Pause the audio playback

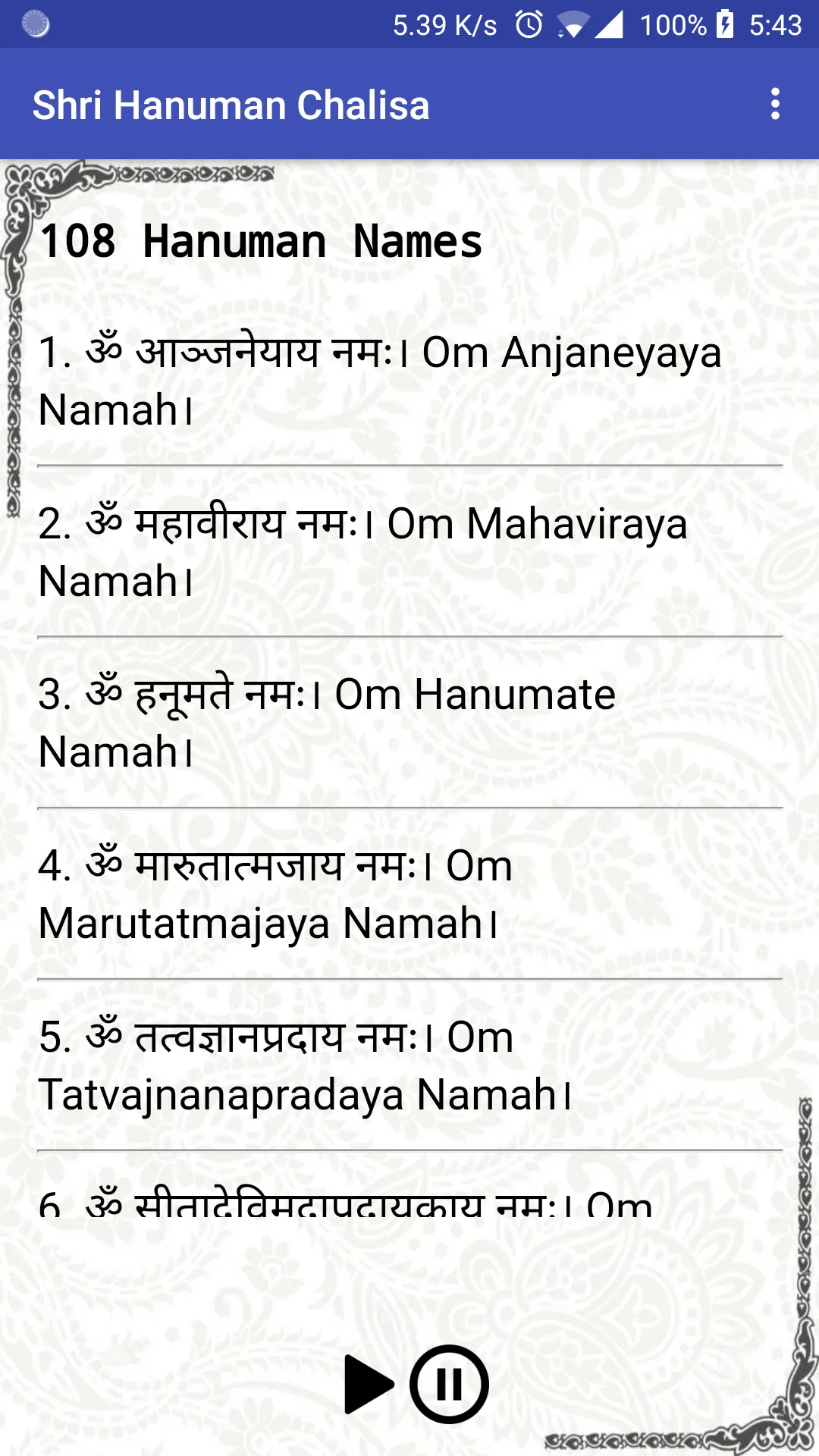point(449,1384)
